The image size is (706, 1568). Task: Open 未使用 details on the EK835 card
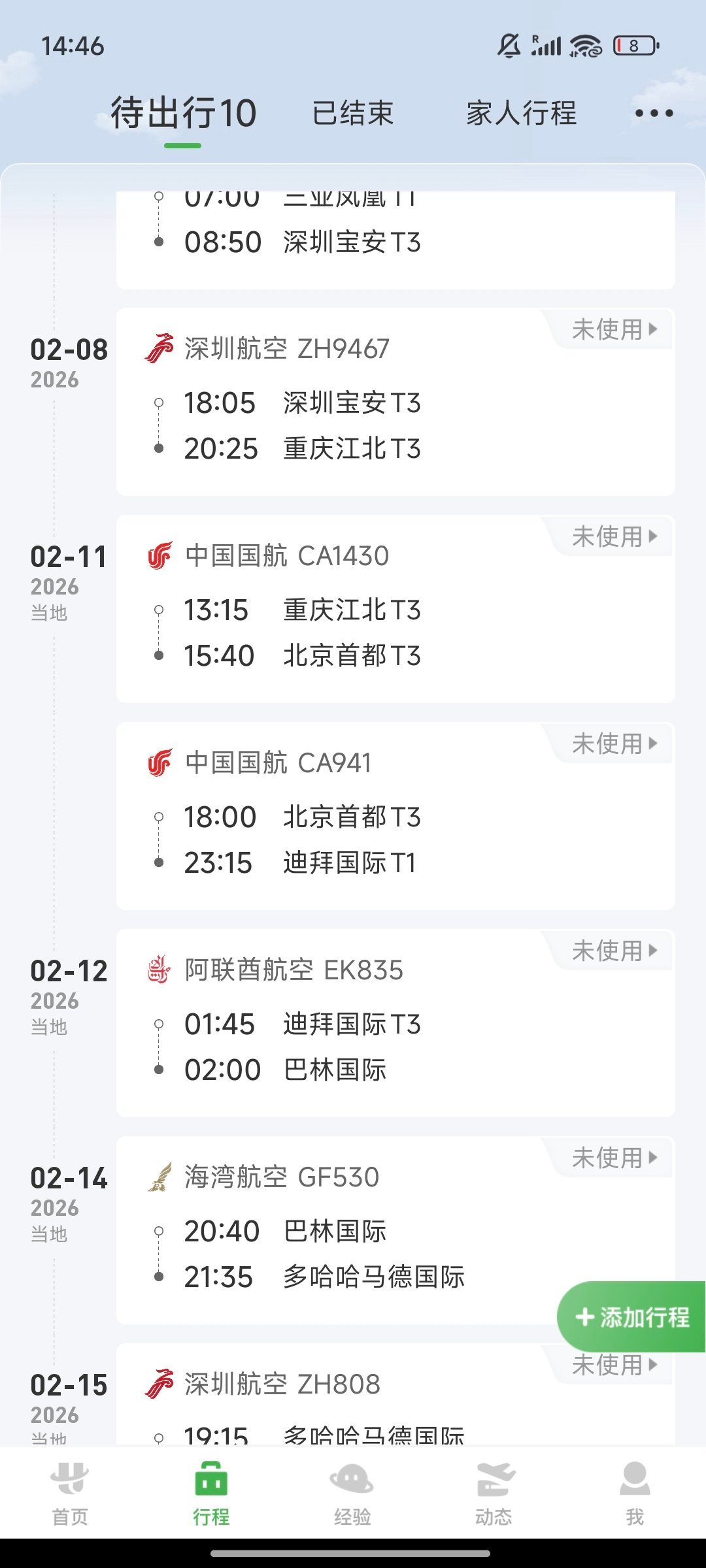(611, 951)
